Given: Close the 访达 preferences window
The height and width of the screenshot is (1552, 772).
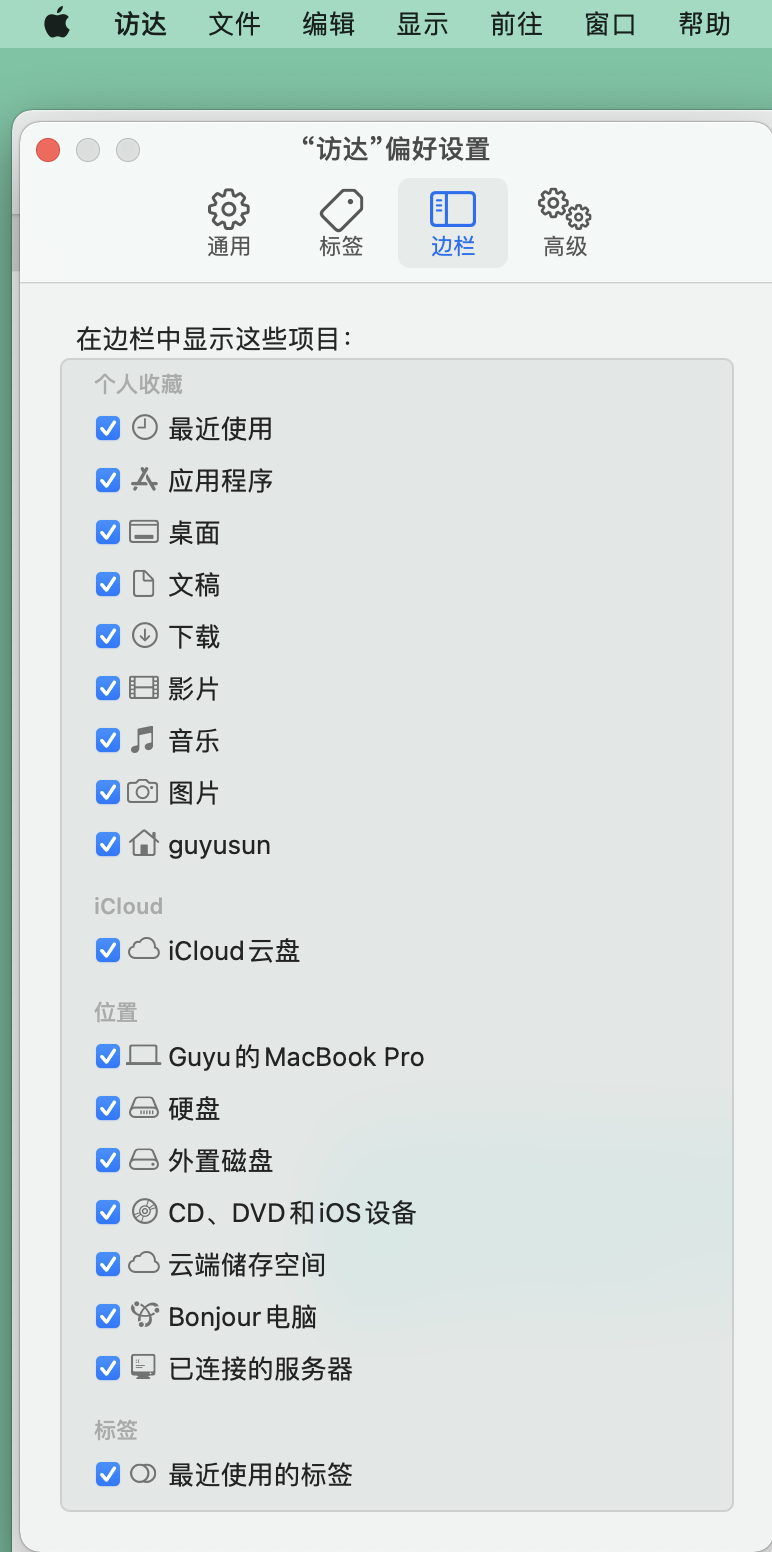Looking at the screenshot, I should tap(48, 150).
